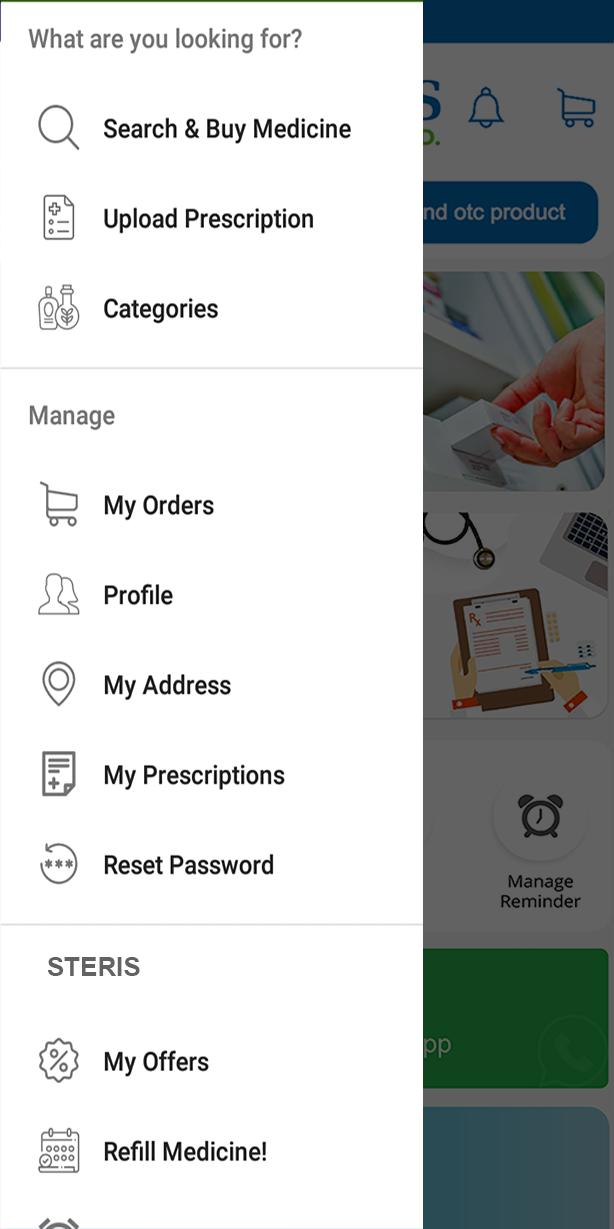Open the shopping cart icon
This screenshot has width=614, height=1229.
577,107
